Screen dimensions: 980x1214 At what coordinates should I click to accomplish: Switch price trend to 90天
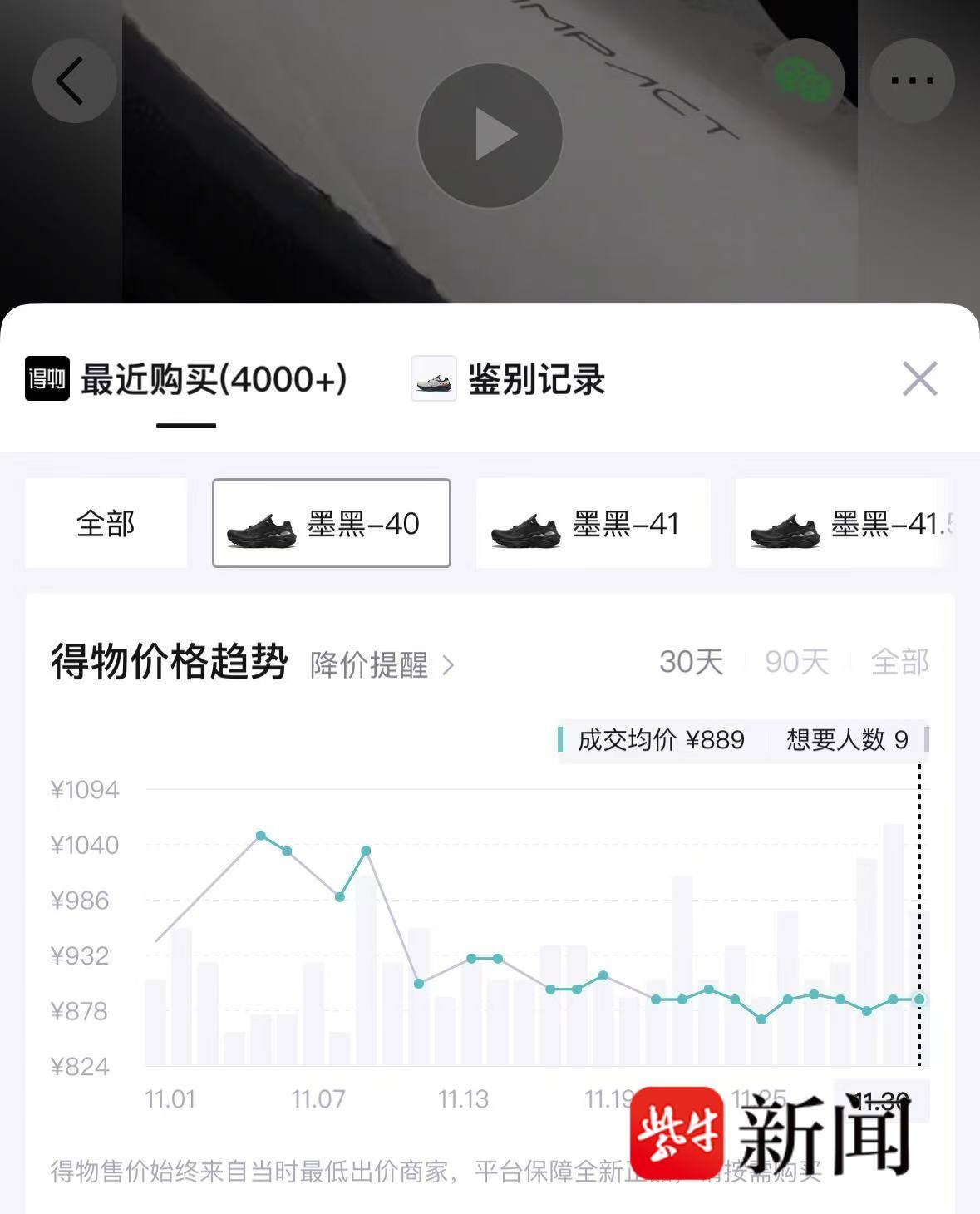[x=796, y=662]
